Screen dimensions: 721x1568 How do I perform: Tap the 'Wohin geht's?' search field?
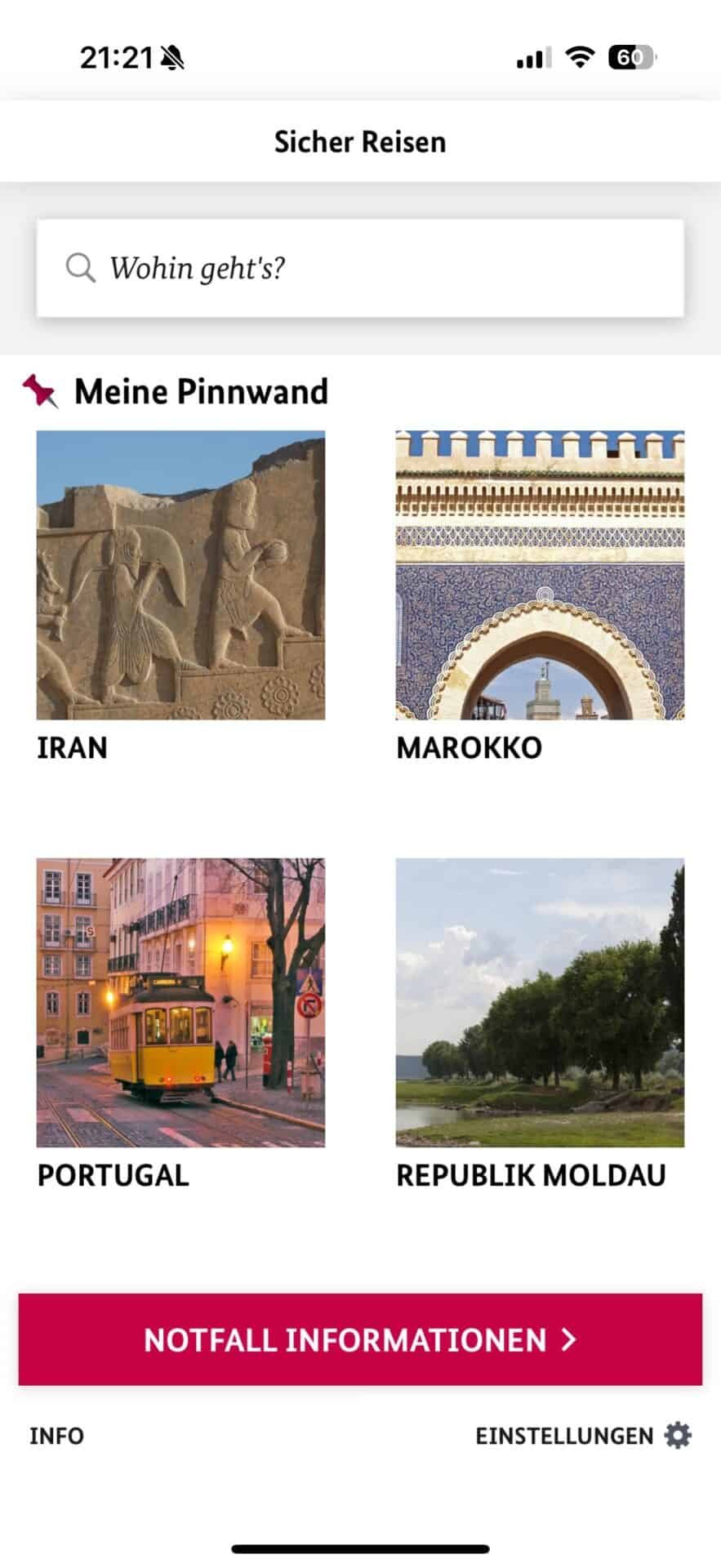(359, 268)
